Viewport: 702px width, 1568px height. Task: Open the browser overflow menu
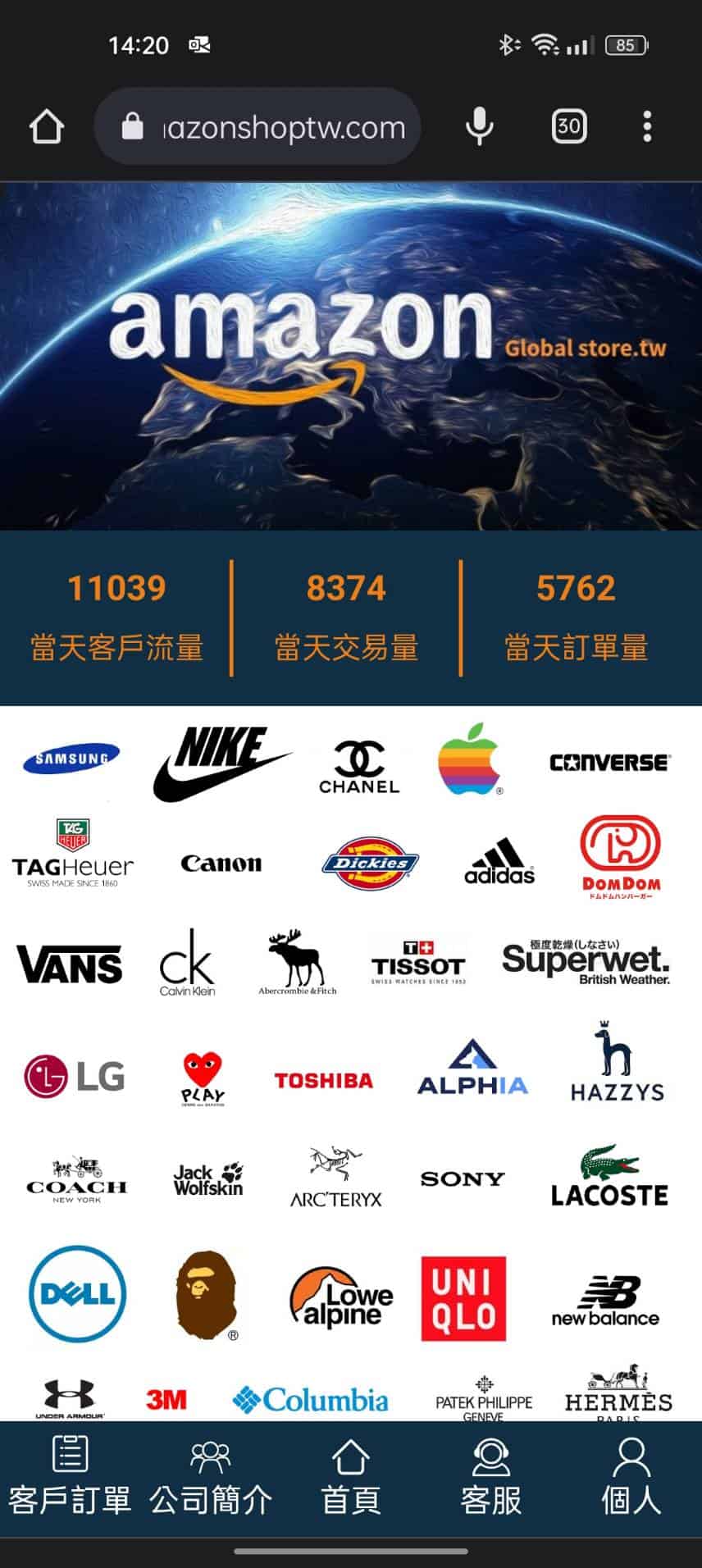tap(647, 127)
